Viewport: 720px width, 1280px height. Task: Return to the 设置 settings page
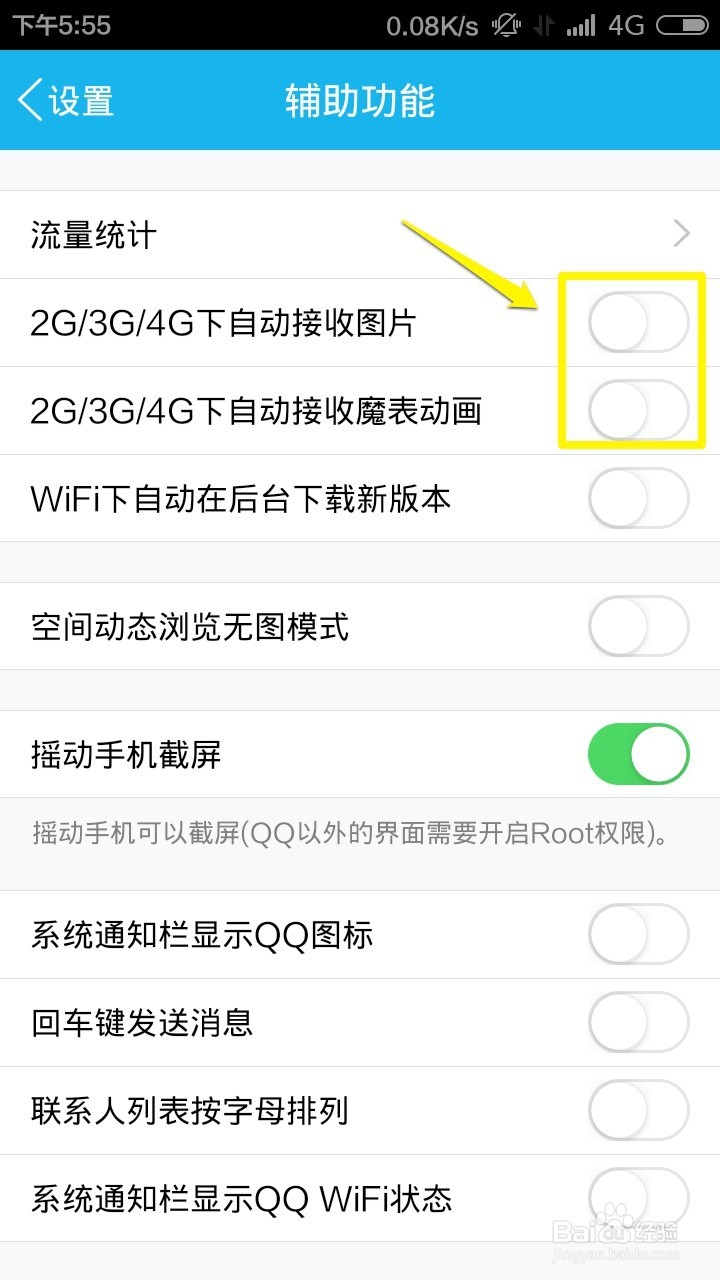(x=80, y=100)
